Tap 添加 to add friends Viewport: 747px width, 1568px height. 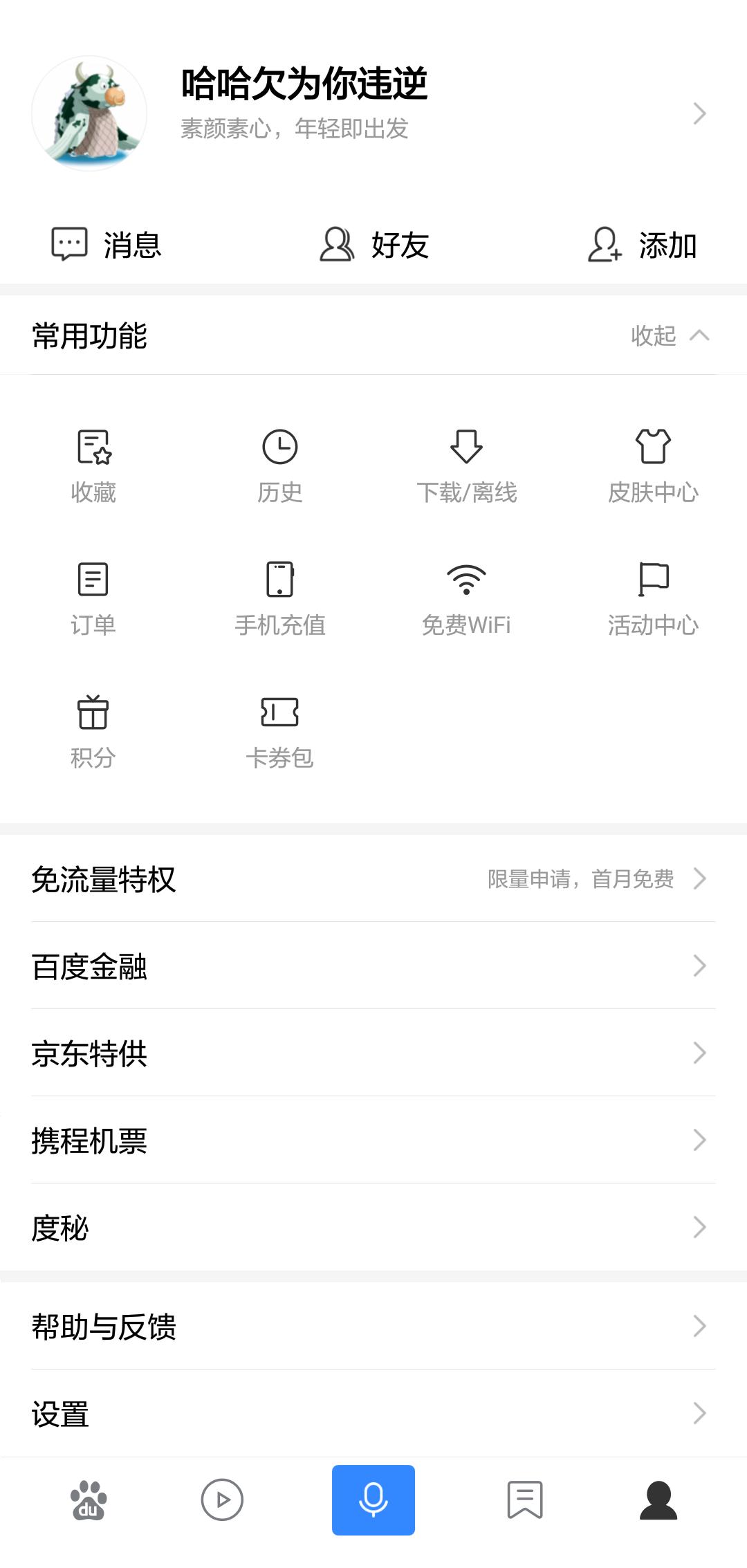click(x=643, y=245)
